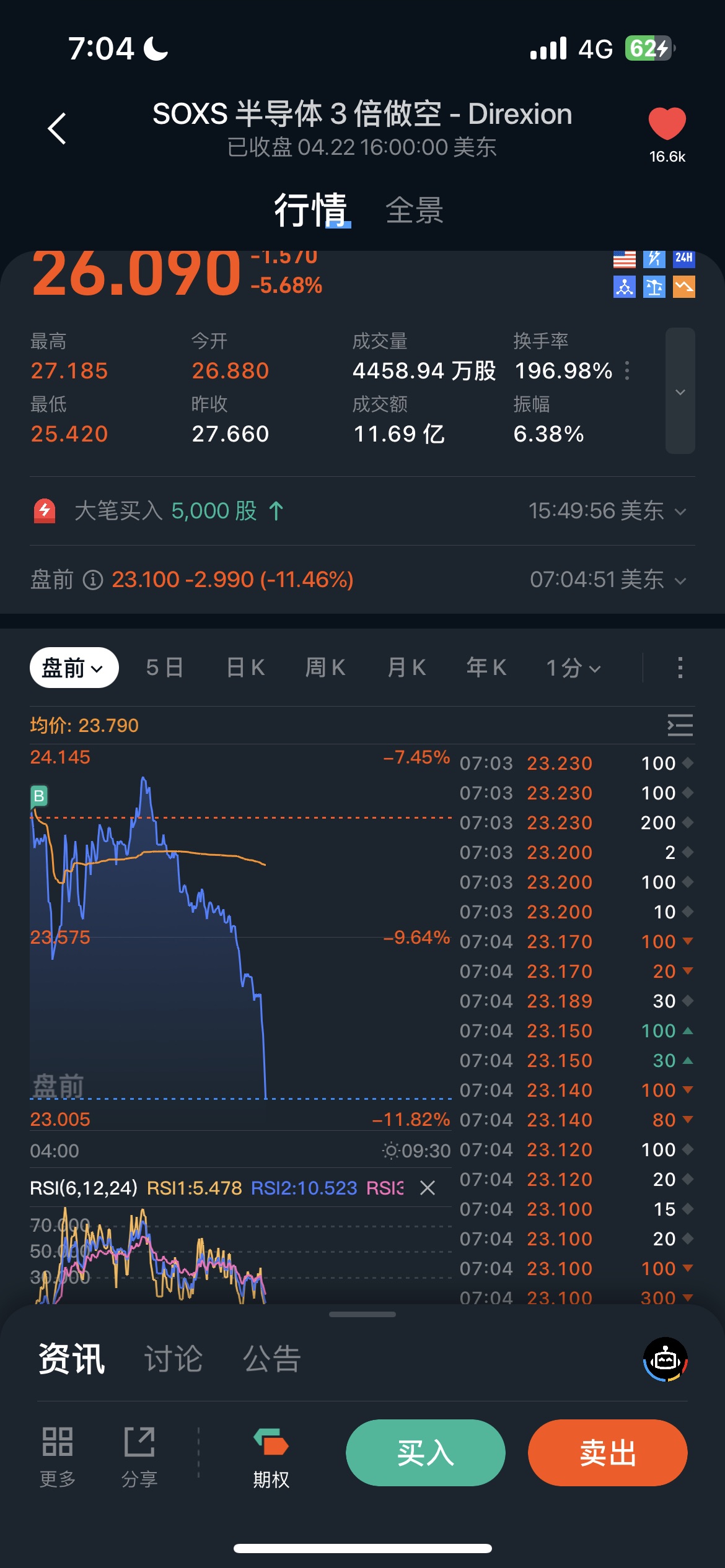Switch to the 全景 tab
The width and height of the screenshot is (725, 1568).
click(x=414, y=211)
